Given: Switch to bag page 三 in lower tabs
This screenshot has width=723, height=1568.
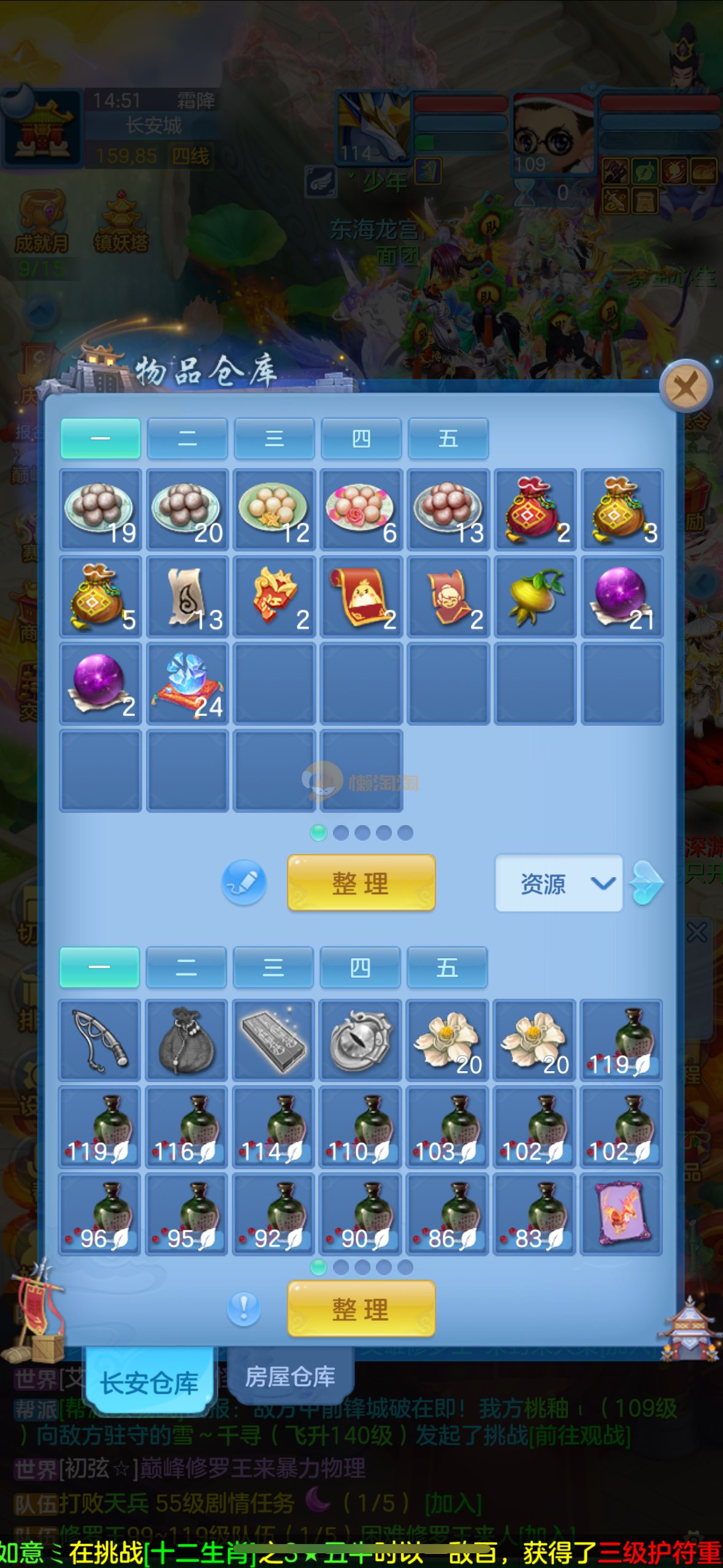Looking at the screenshot, I should 273,967.
